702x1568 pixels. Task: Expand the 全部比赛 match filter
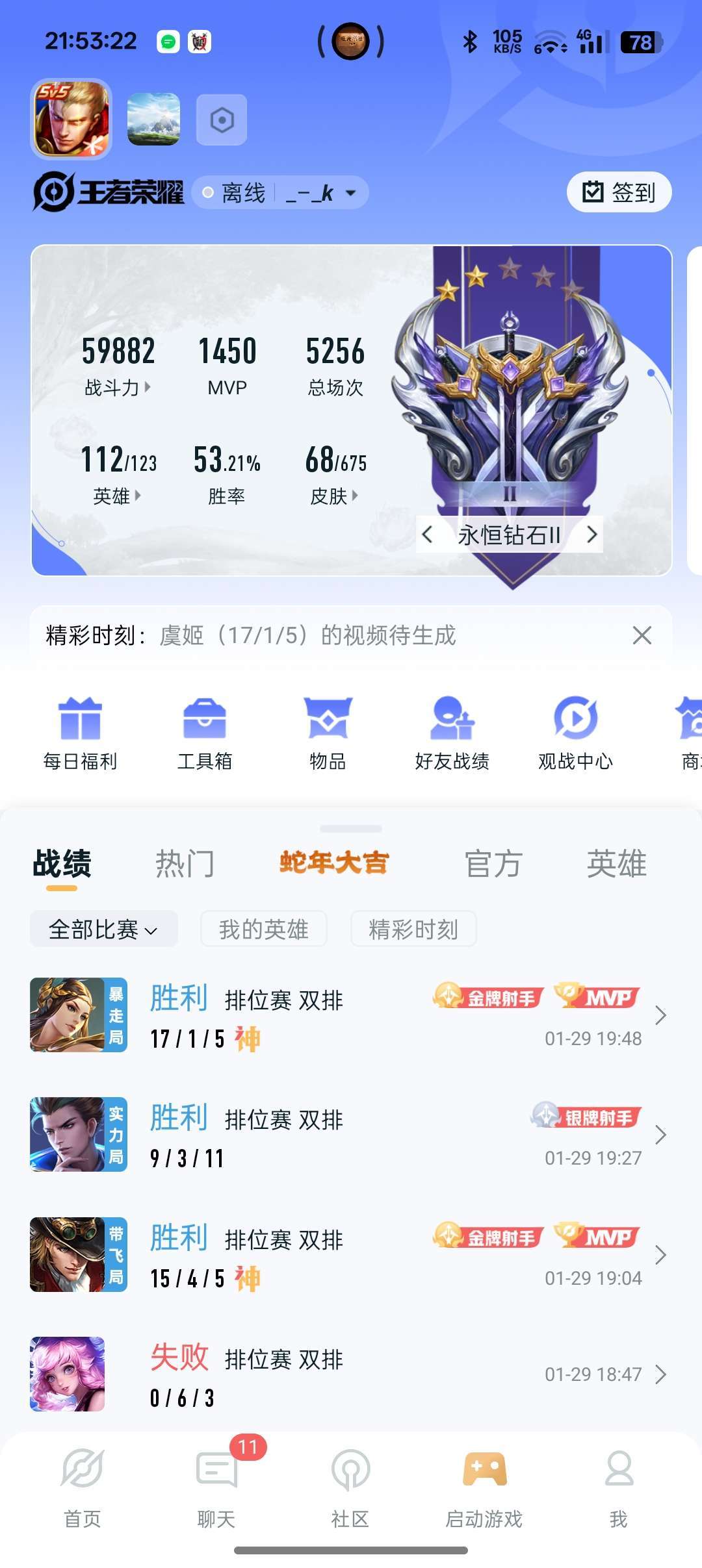coord(103,929)
